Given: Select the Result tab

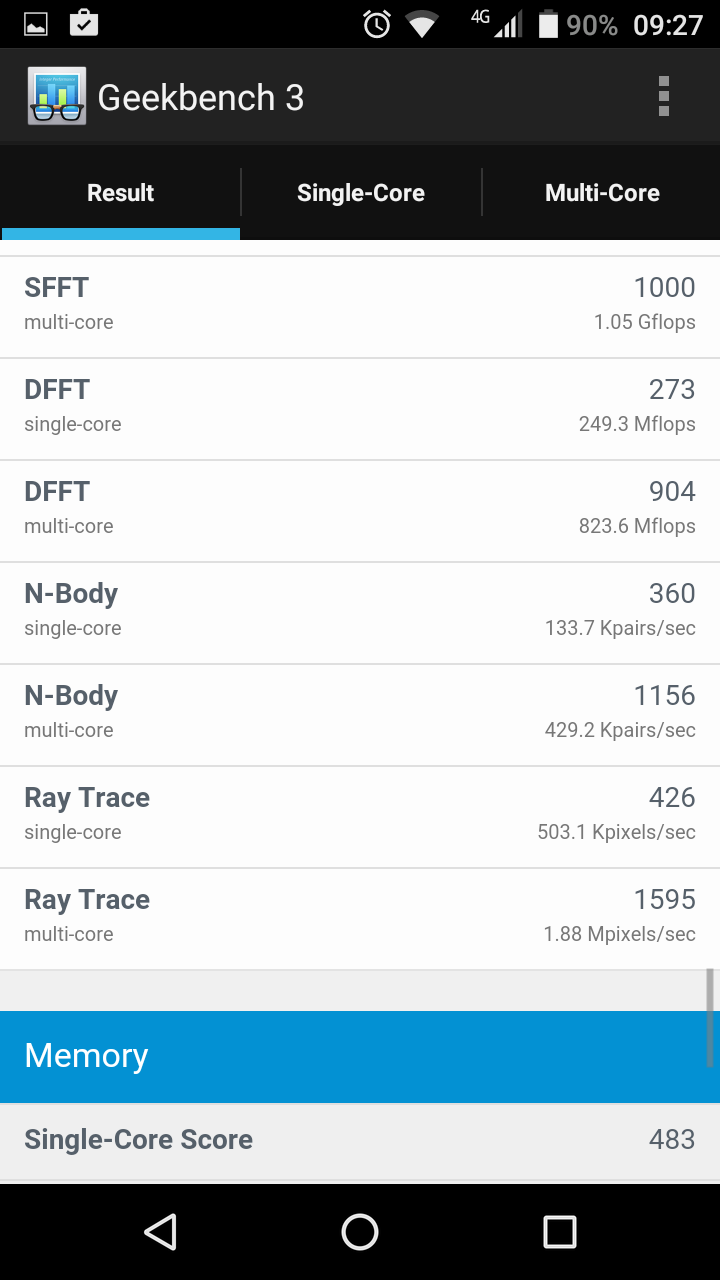Looking at the screenshot, I should point(121,193).
